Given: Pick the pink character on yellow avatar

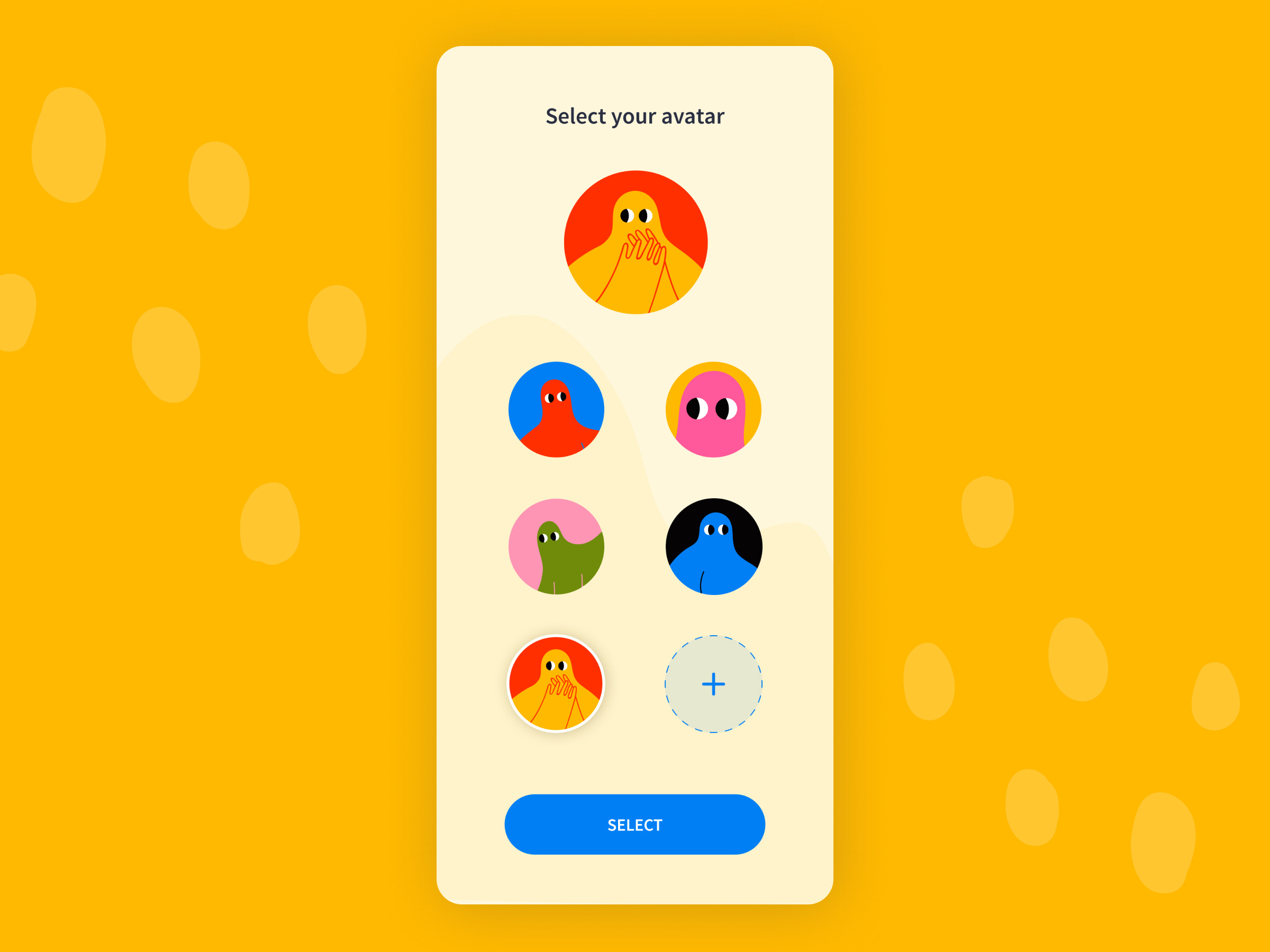Looking at the screenshot, I should pyautogui.click(x=713, y=410).
